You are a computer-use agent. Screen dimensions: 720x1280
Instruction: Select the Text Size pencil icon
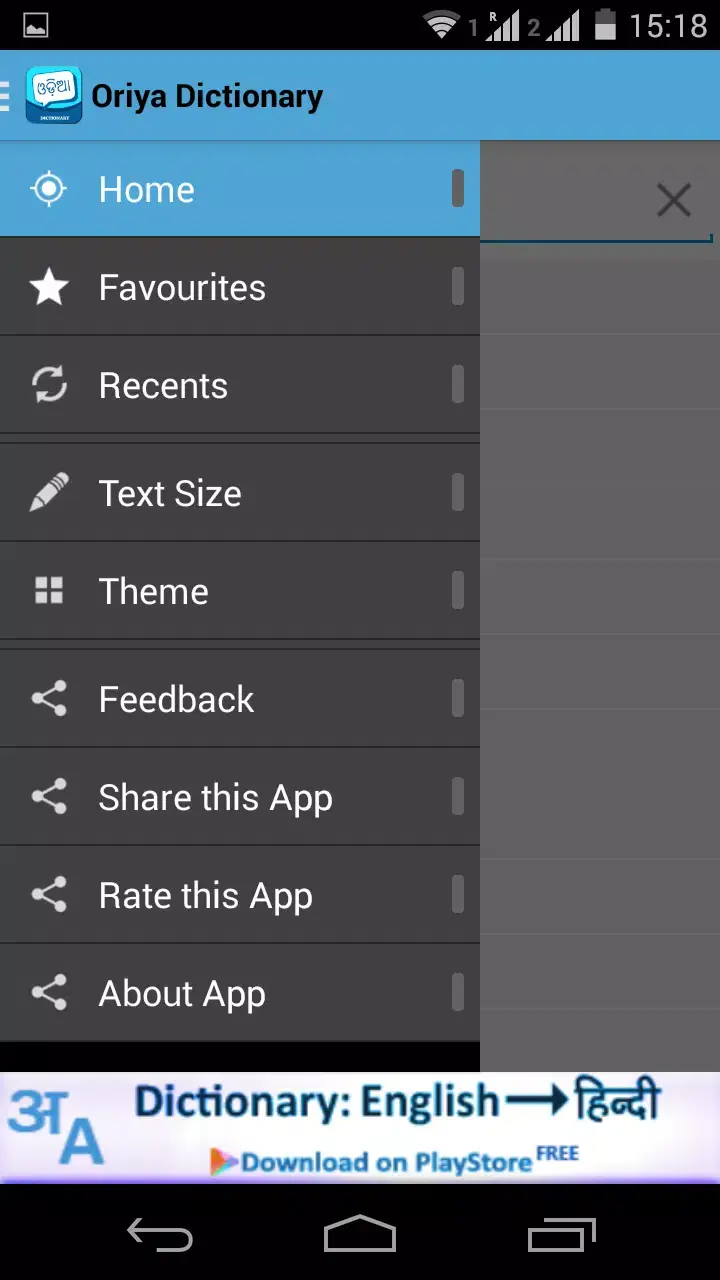(48, 493)
